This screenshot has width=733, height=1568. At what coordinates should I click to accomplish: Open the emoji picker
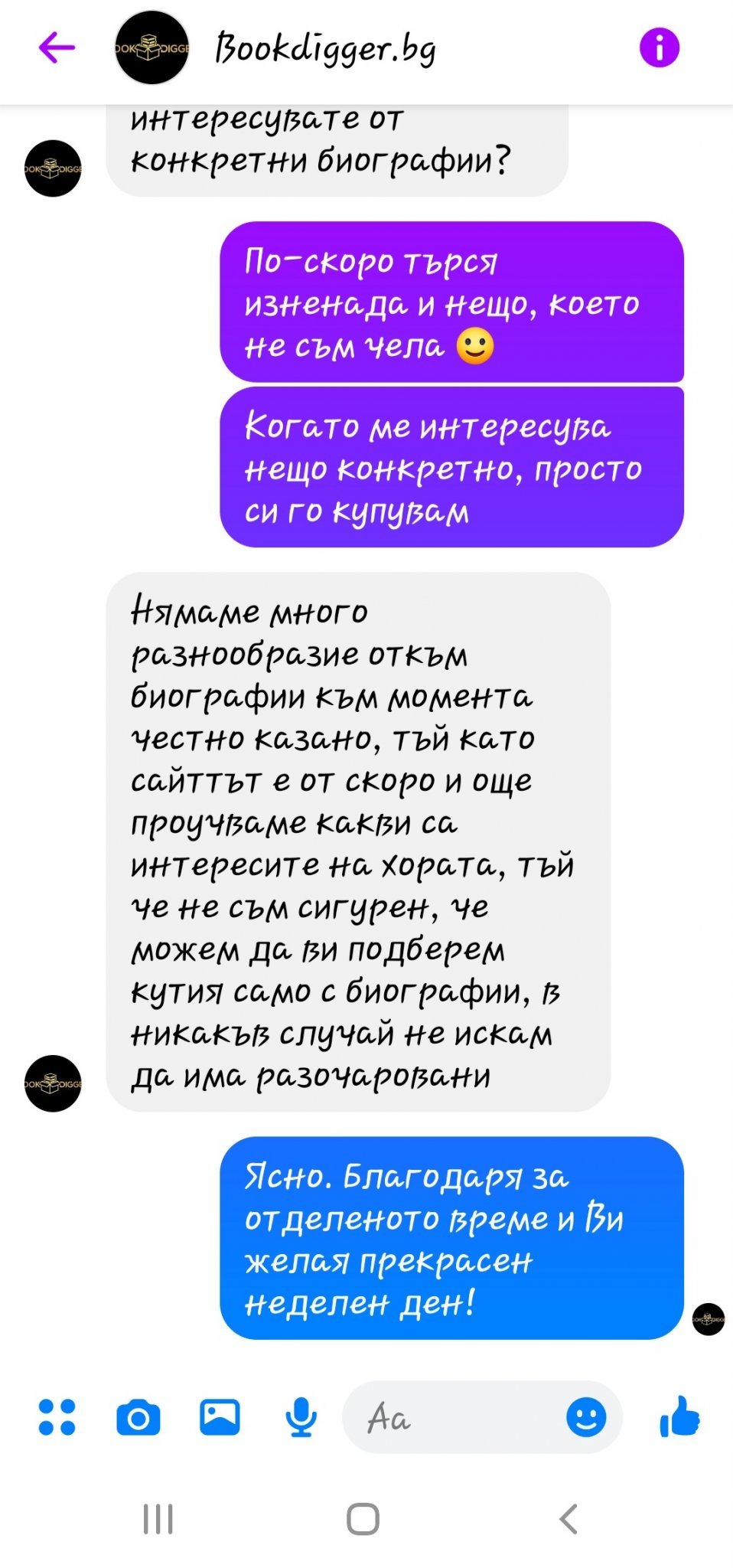coord(586,1416)
